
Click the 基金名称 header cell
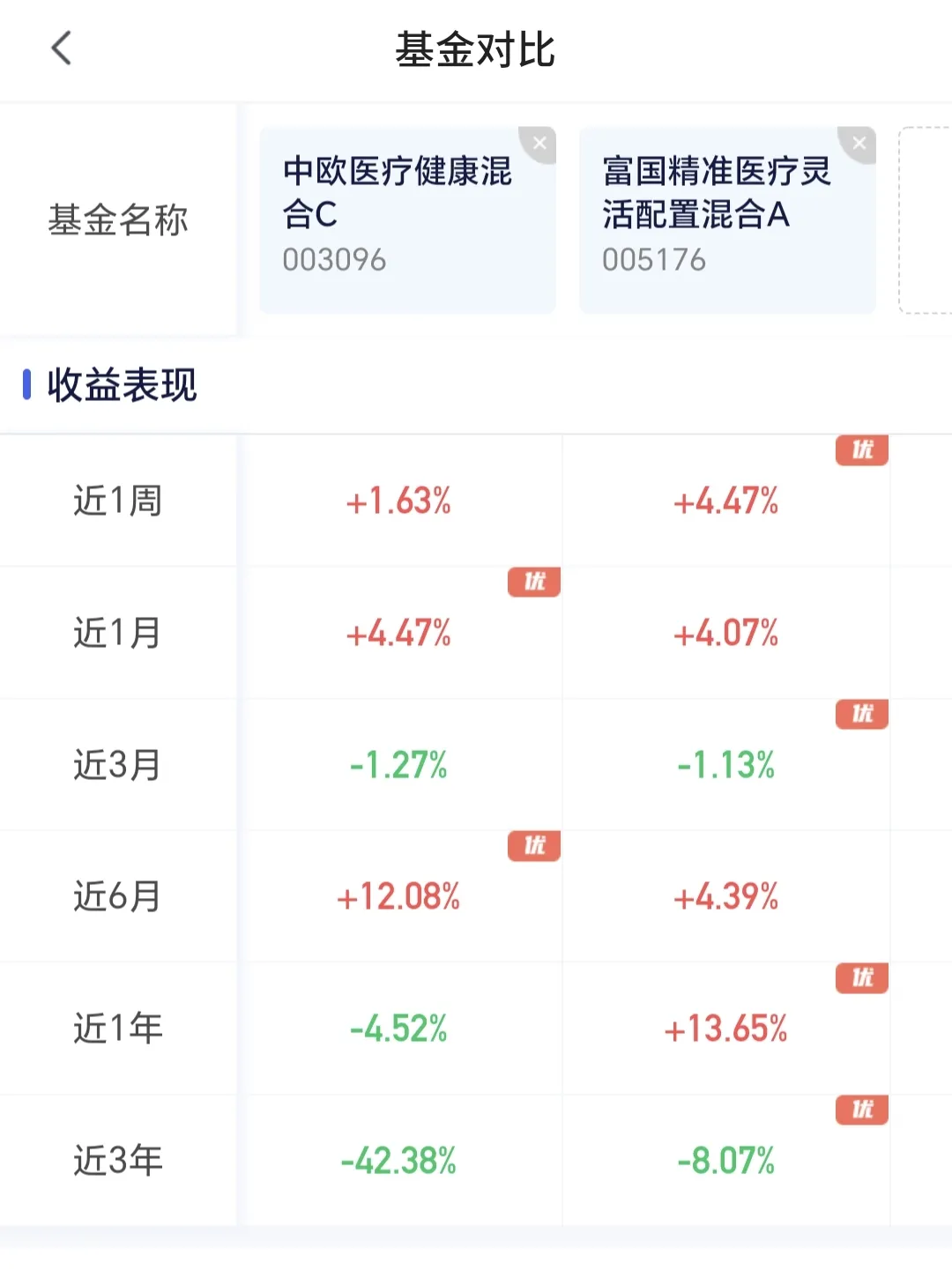[x=119, y=220]
